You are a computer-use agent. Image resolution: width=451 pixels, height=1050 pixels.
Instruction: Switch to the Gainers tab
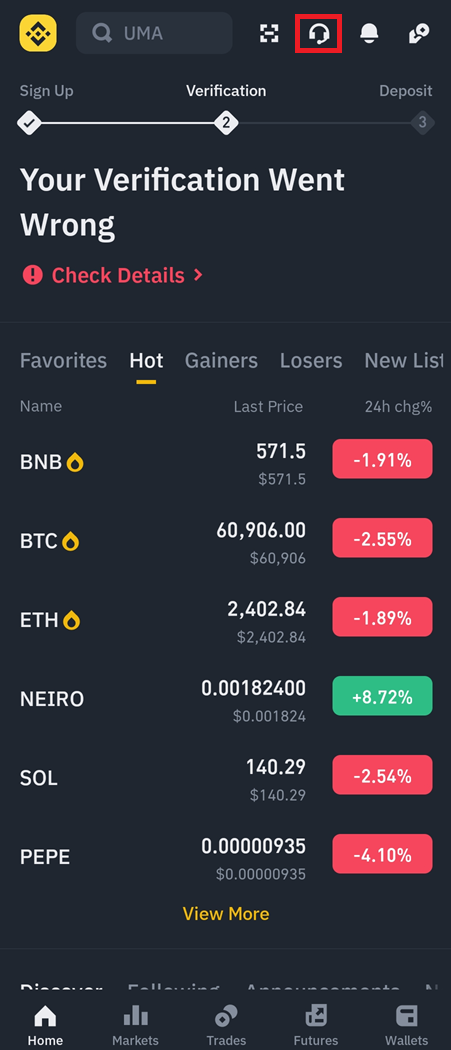221,361
